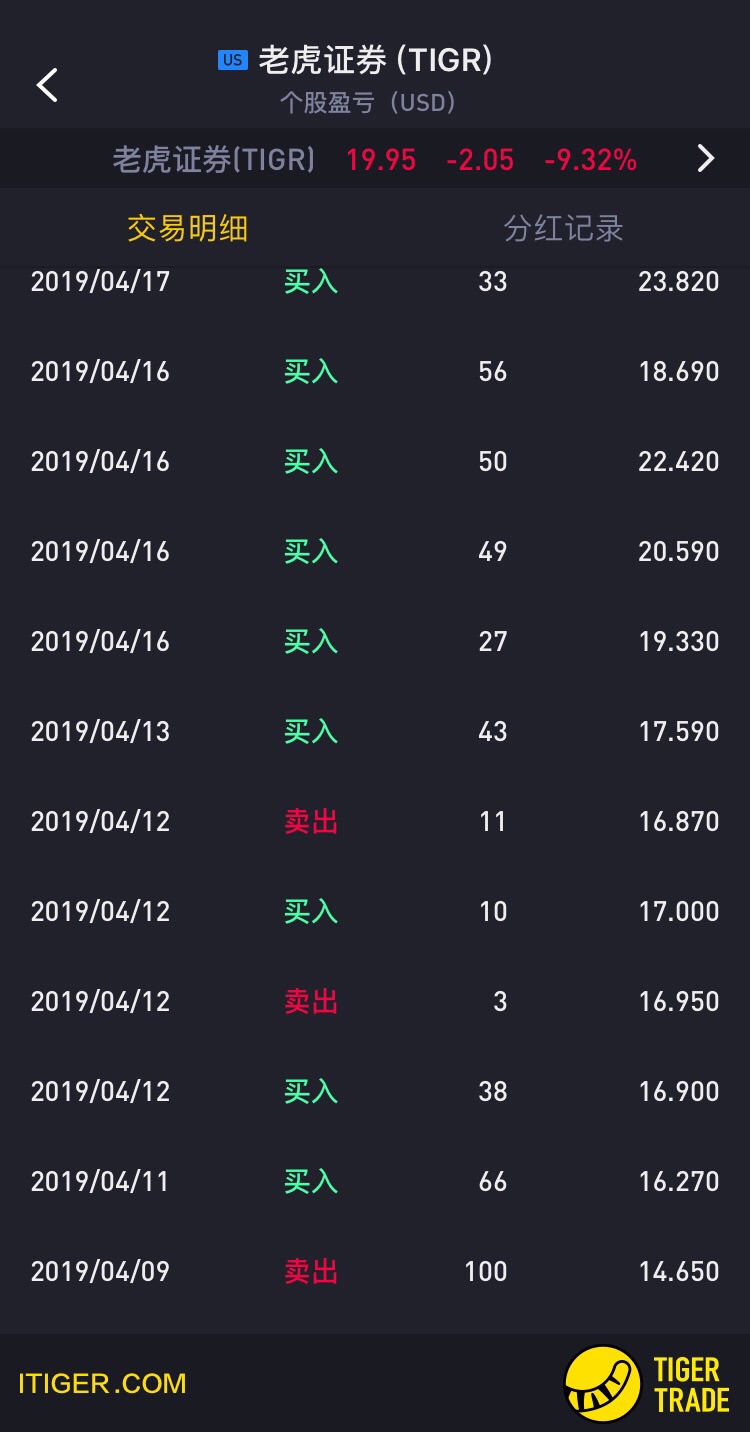Image resolution: width=750 pixels, height=1432 pixels.
Task: Go back using the top-left arrow
Action: tap(47, 85)
